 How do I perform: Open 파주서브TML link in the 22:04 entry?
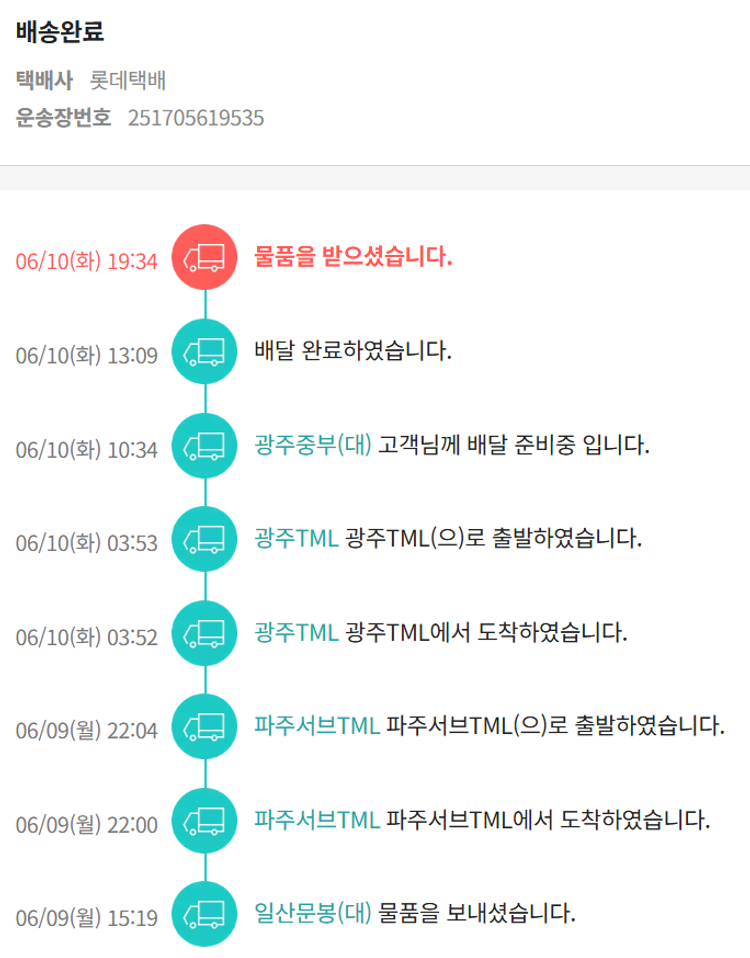(x=317, y=726)
